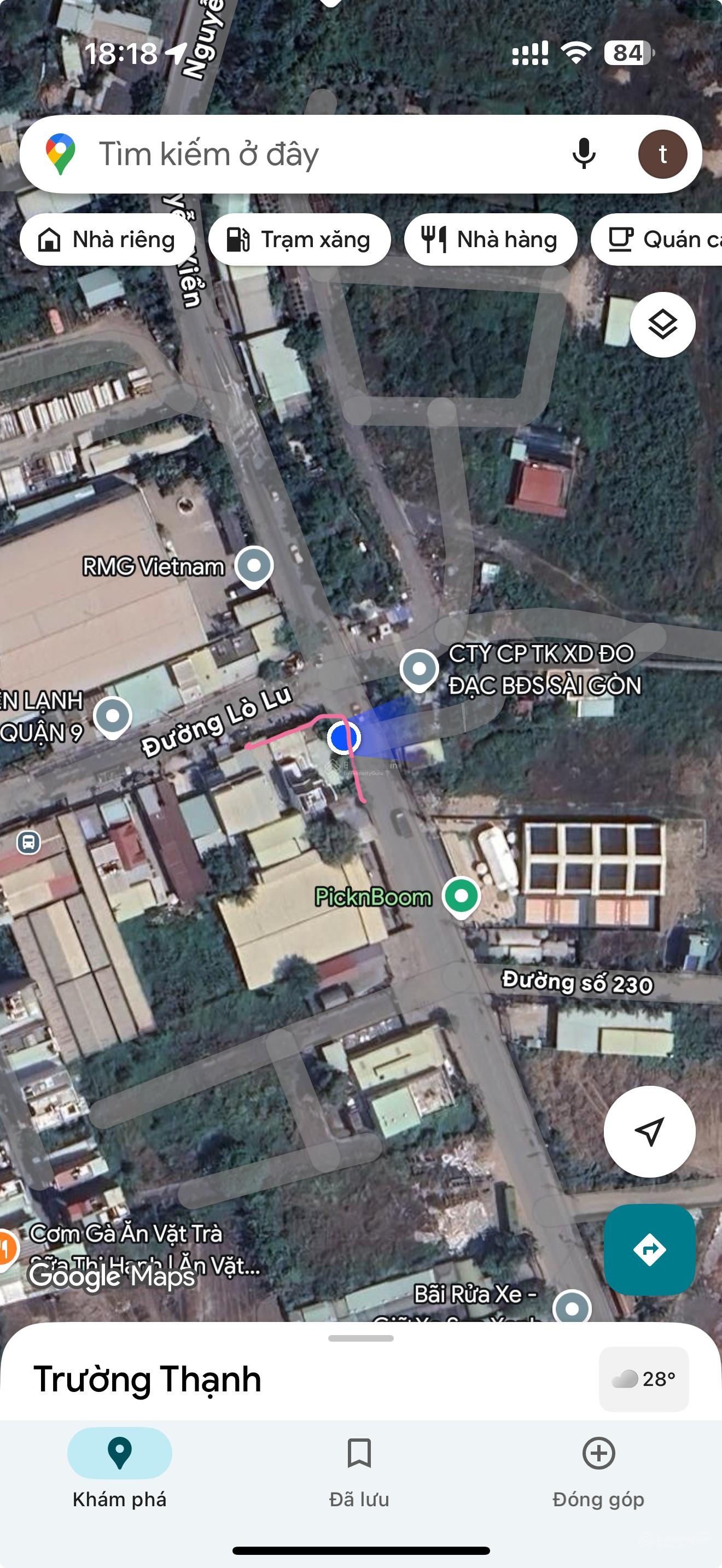
Task: Tap the bus stop icon on the map
Action: (28, 842)
